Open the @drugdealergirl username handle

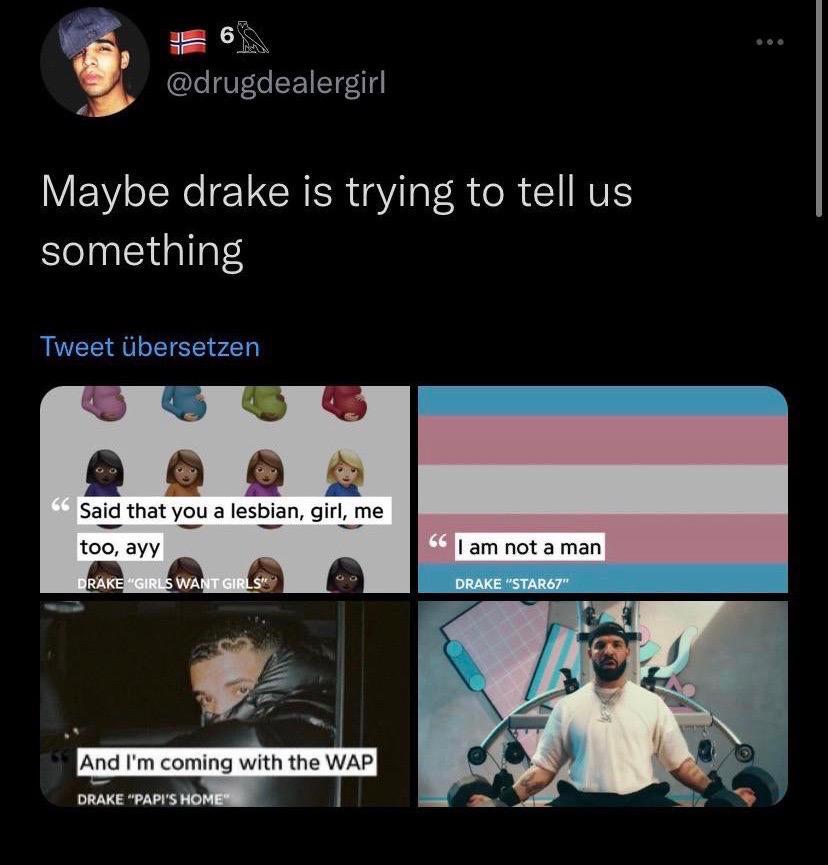[x=277, y=84]
